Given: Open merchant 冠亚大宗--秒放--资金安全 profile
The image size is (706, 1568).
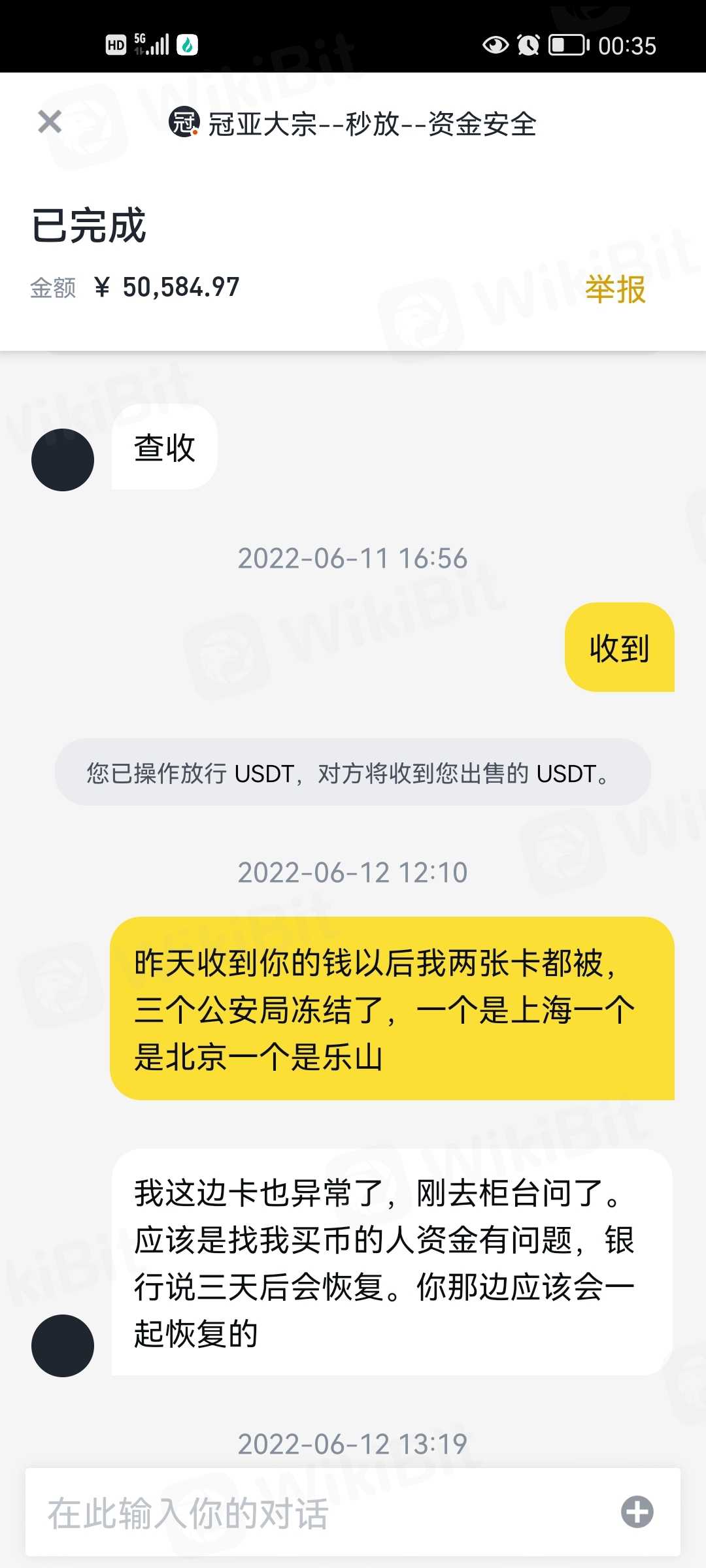Looking at the screenshot, I should coord(353,123).
